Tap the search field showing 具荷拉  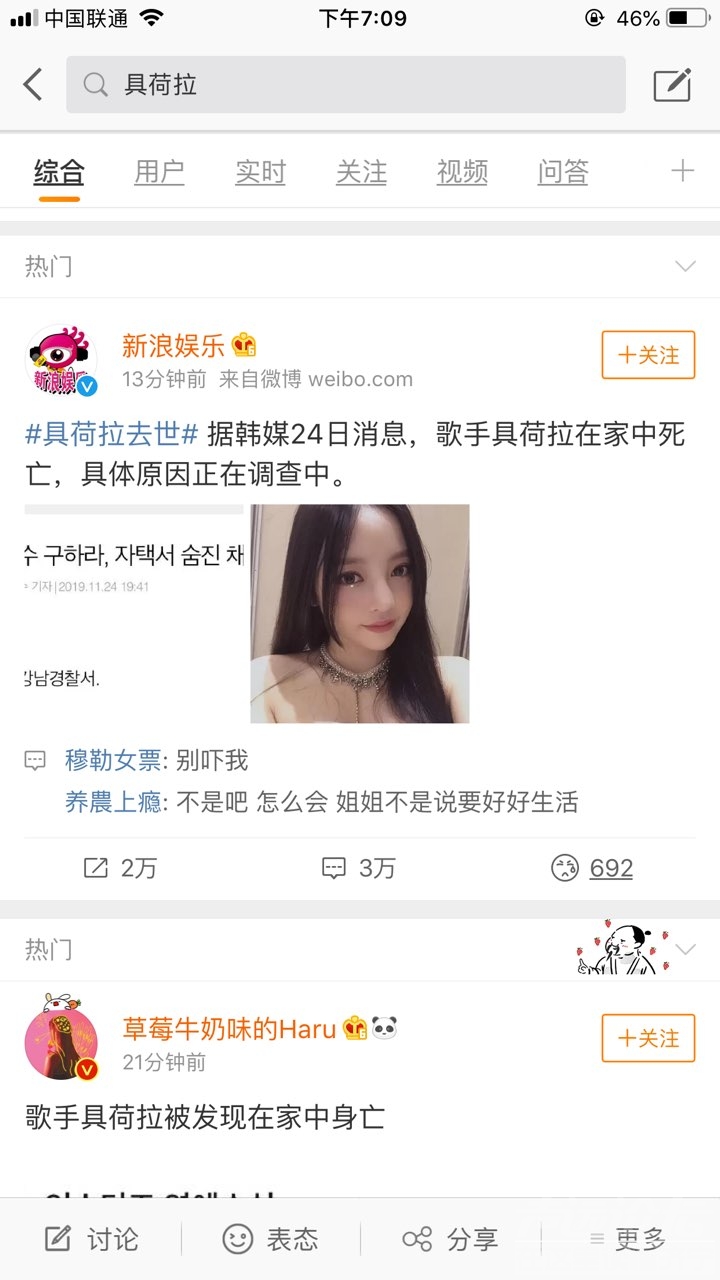tap(345, 85)
